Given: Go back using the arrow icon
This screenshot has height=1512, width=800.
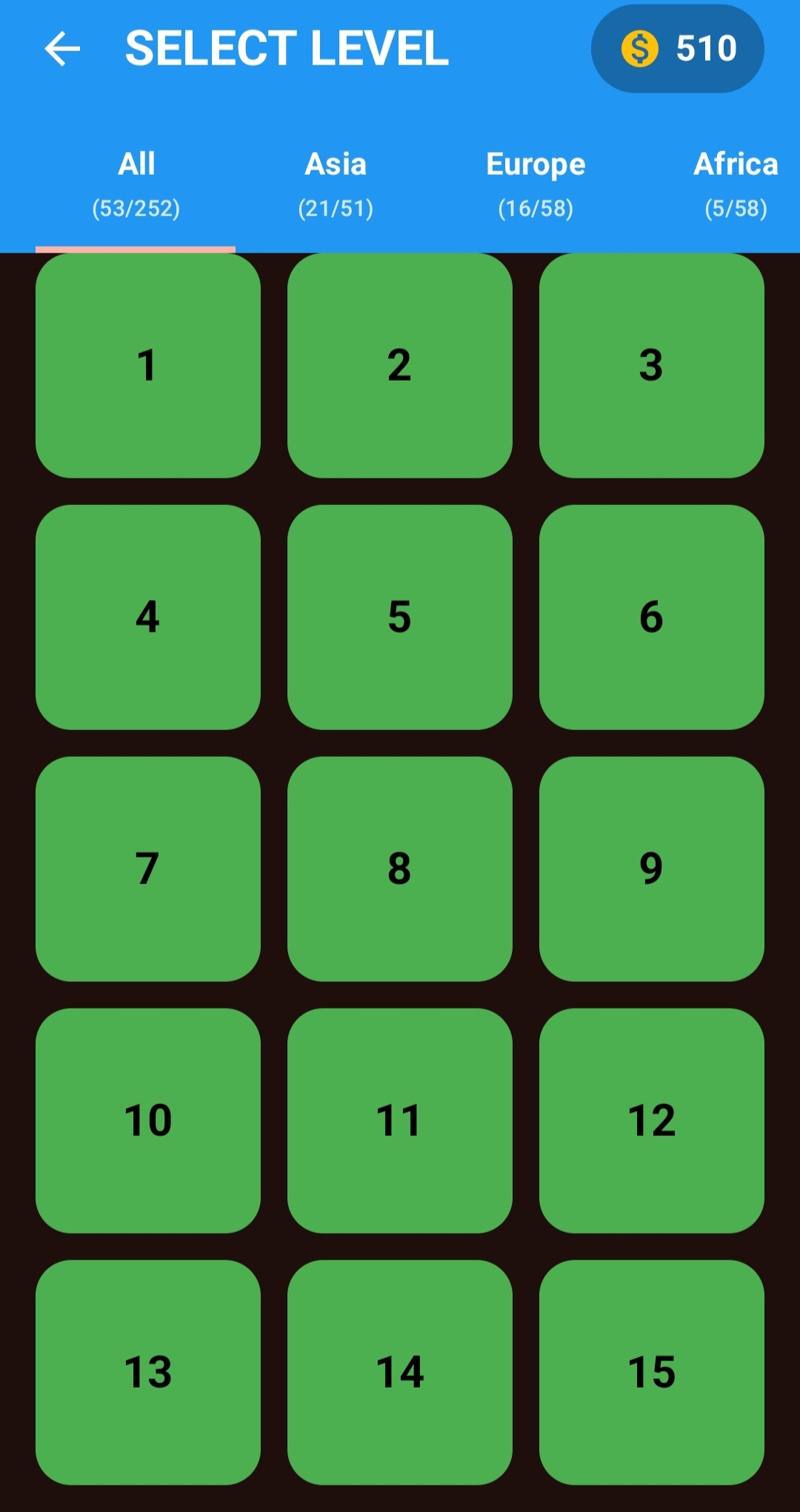Looking at the screenshot, I should click(62, 49).
